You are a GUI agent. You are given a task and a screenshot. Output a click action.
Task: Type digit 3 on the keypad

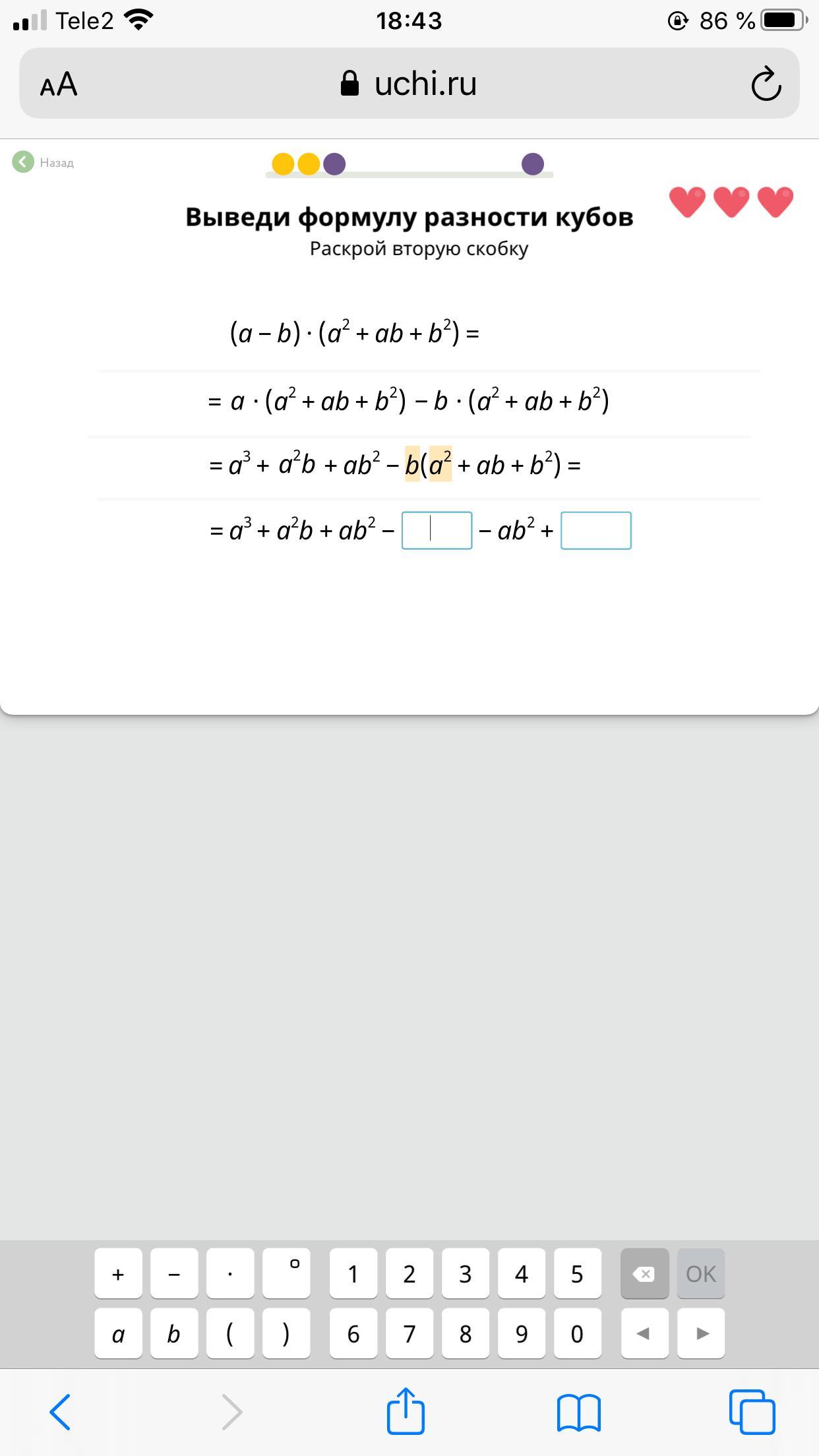[466, 1273]
